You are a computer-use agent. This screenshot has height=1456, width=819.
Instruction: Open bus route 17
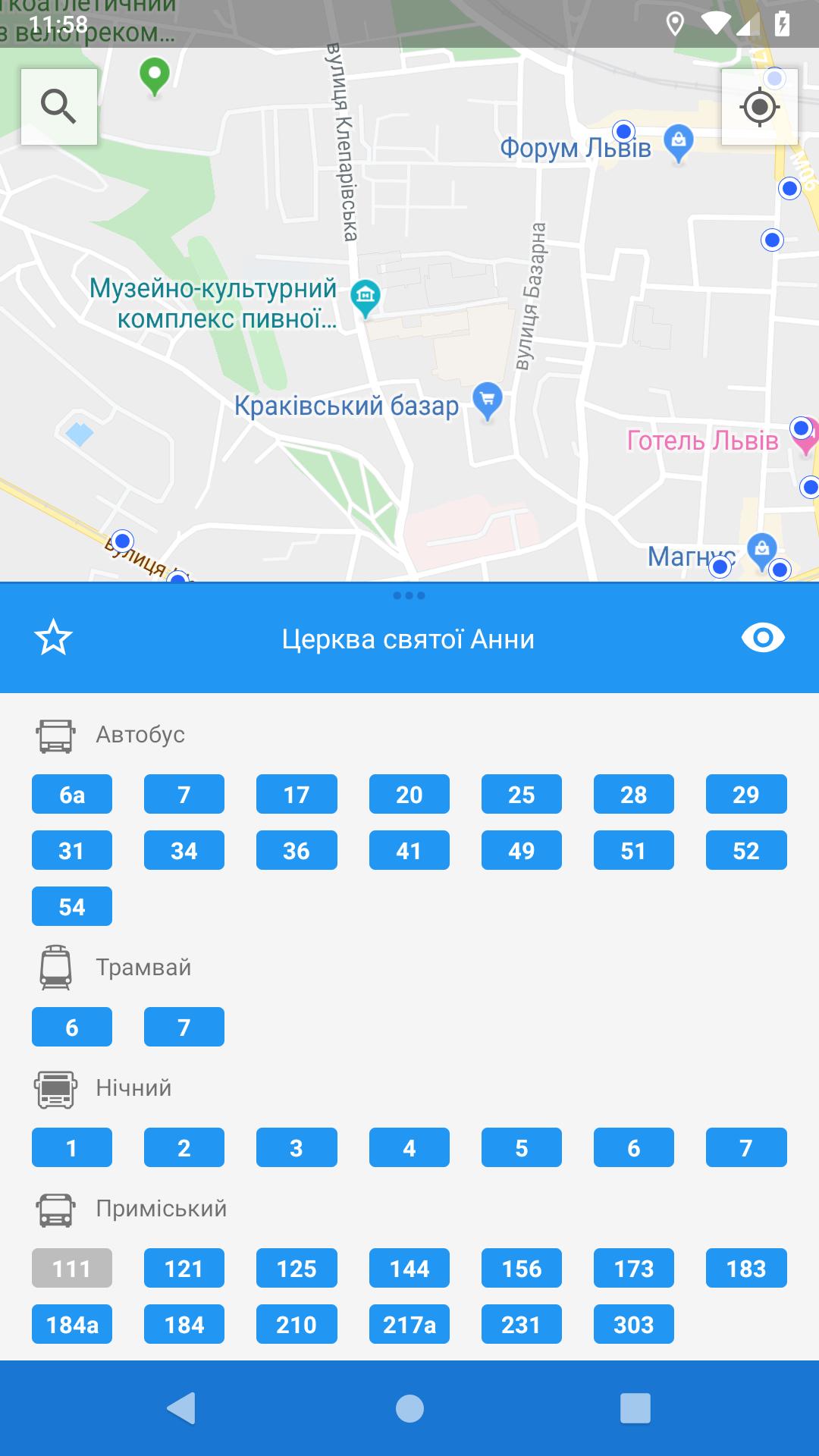pyautogui.click(x=297, y=794)
